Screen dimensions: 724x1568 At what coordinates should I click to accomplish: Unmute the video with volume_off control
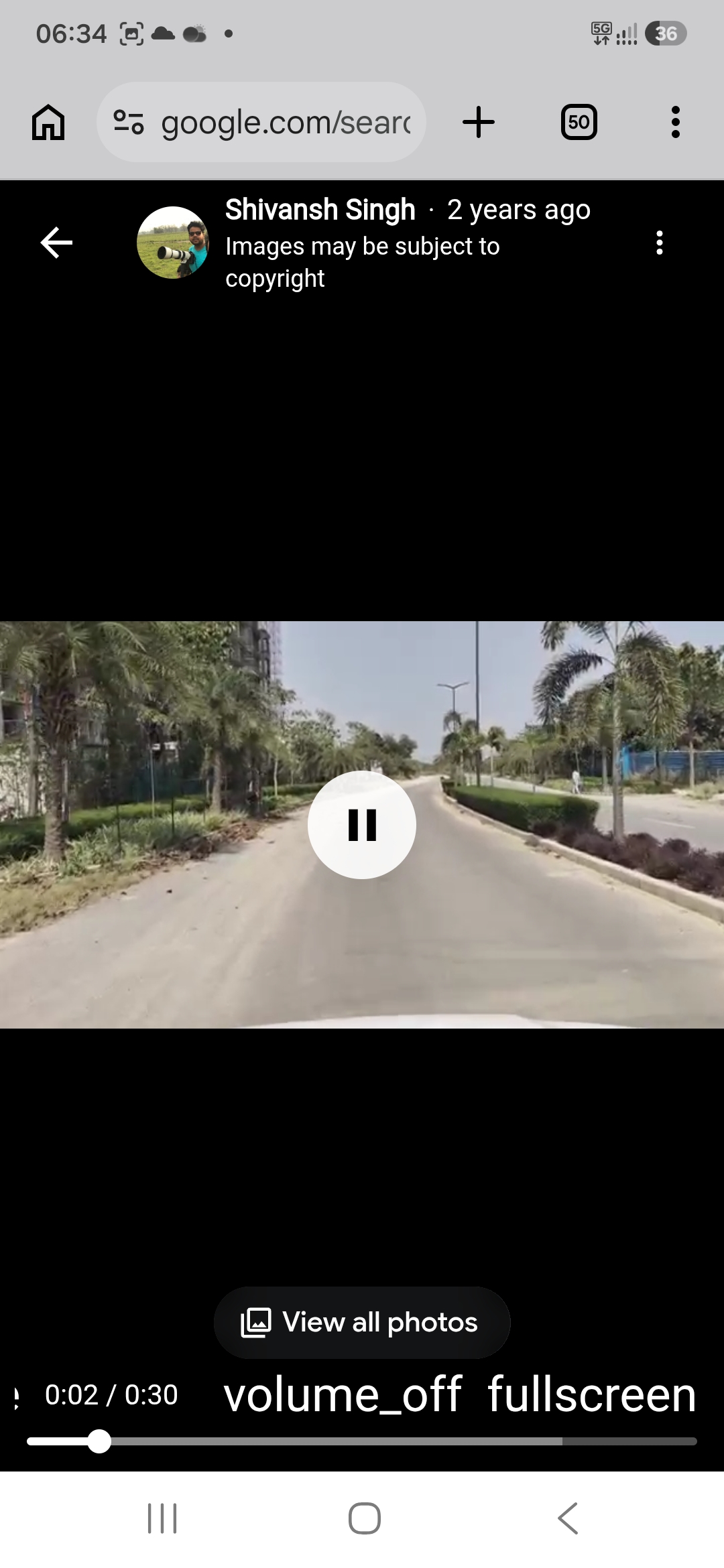point(343,1395)
